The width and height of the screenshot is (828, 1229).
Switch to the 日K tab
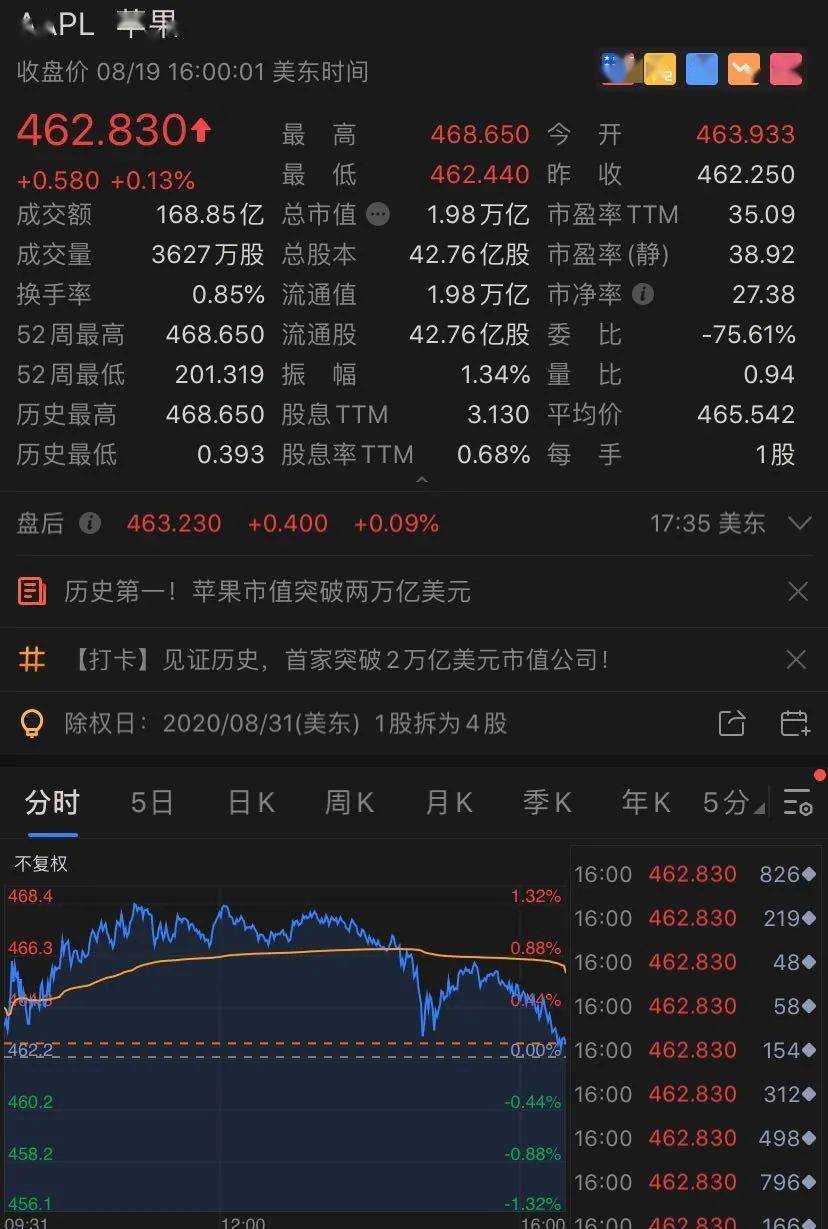pos(249,802)
